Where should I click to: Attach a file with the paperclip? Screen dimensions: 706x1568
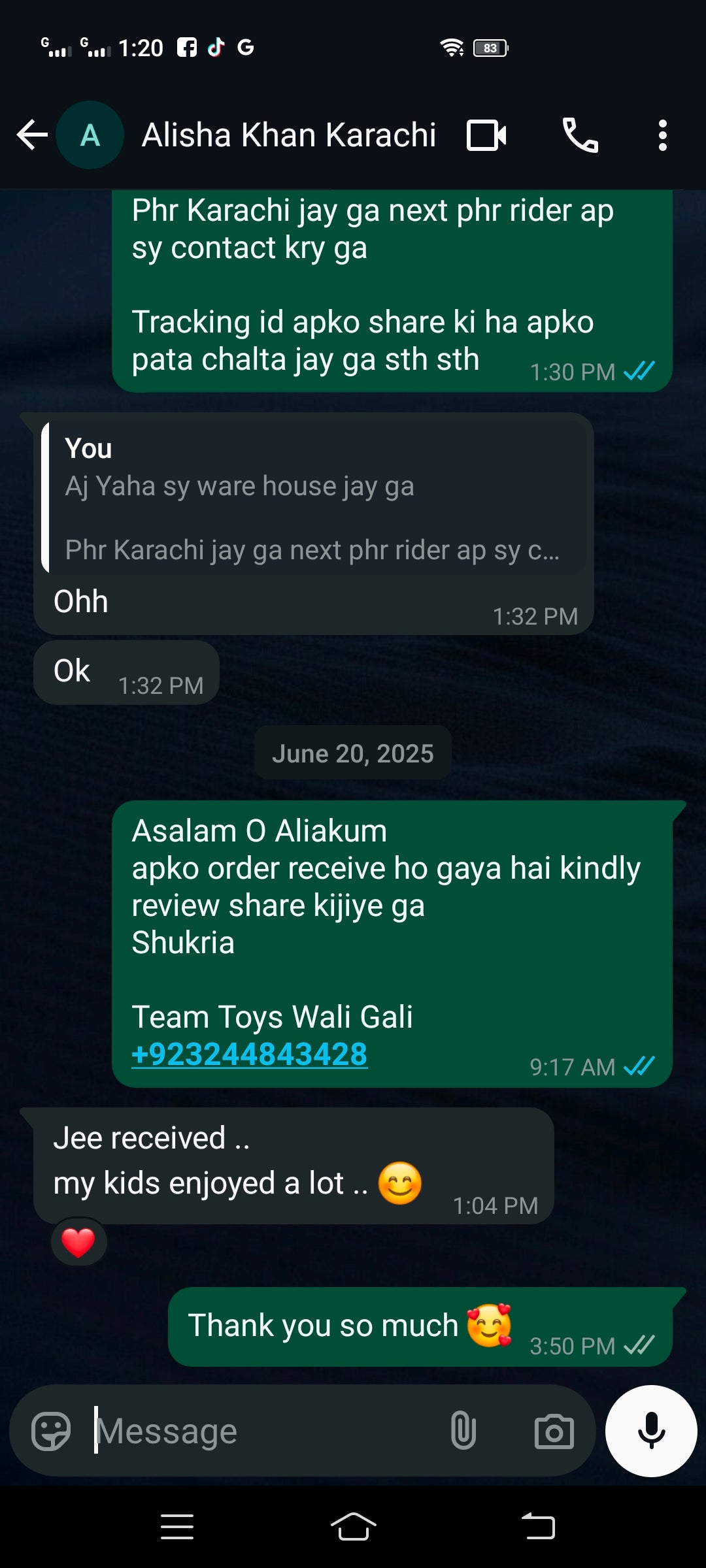[463, 1431]
